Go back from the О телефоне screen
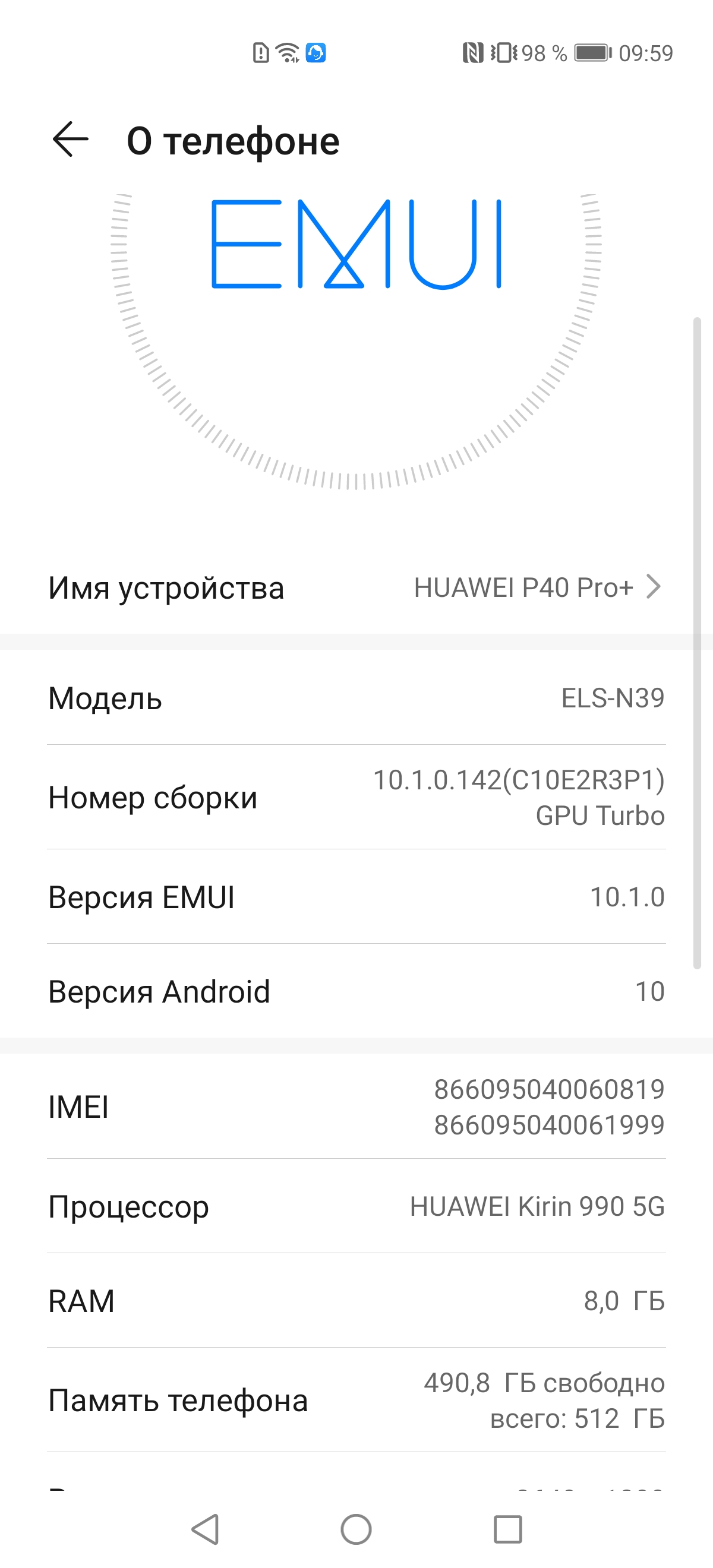713x1568 pixels. click(x=71, y=140)
